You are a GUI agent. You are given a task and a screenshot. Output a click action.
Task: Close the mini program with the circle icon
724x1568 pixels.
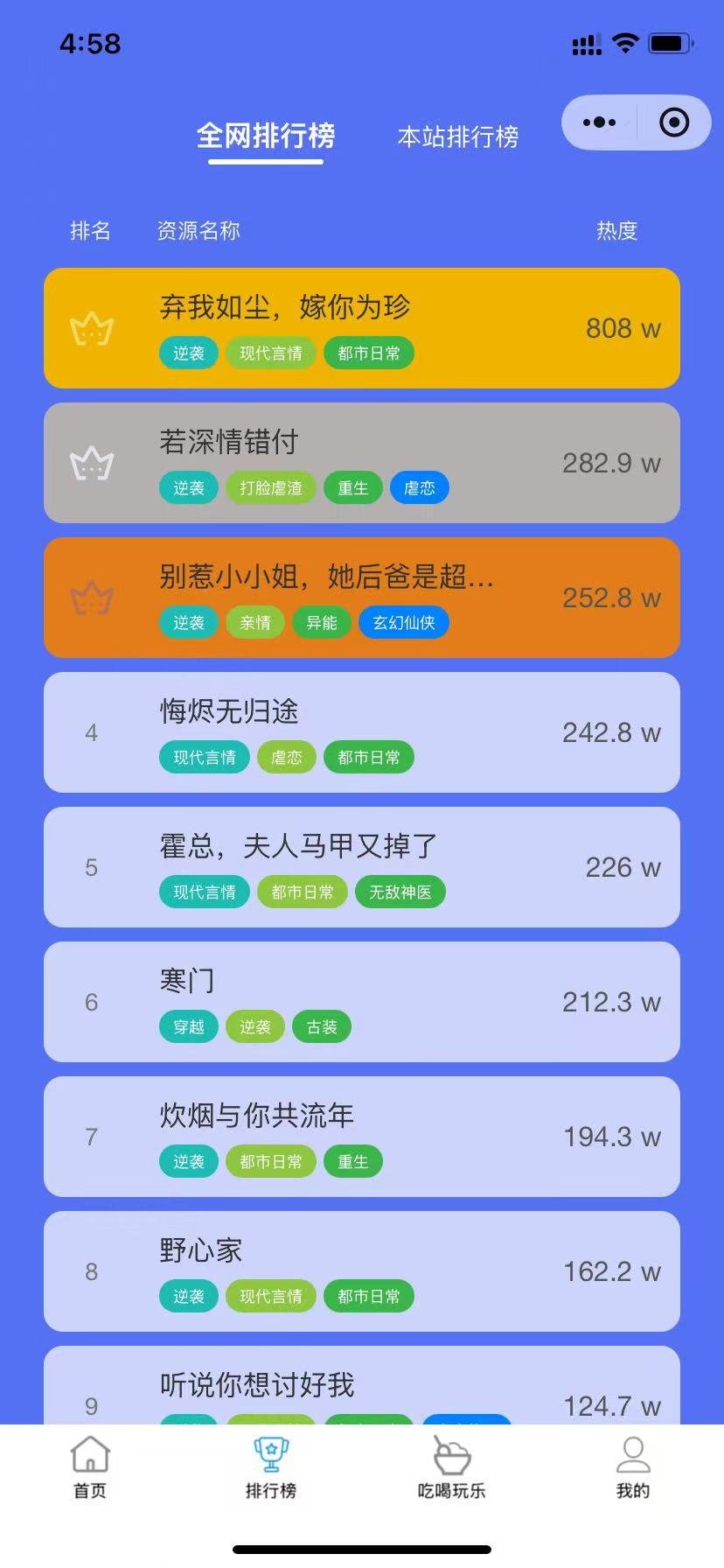[x=673, y=122]
